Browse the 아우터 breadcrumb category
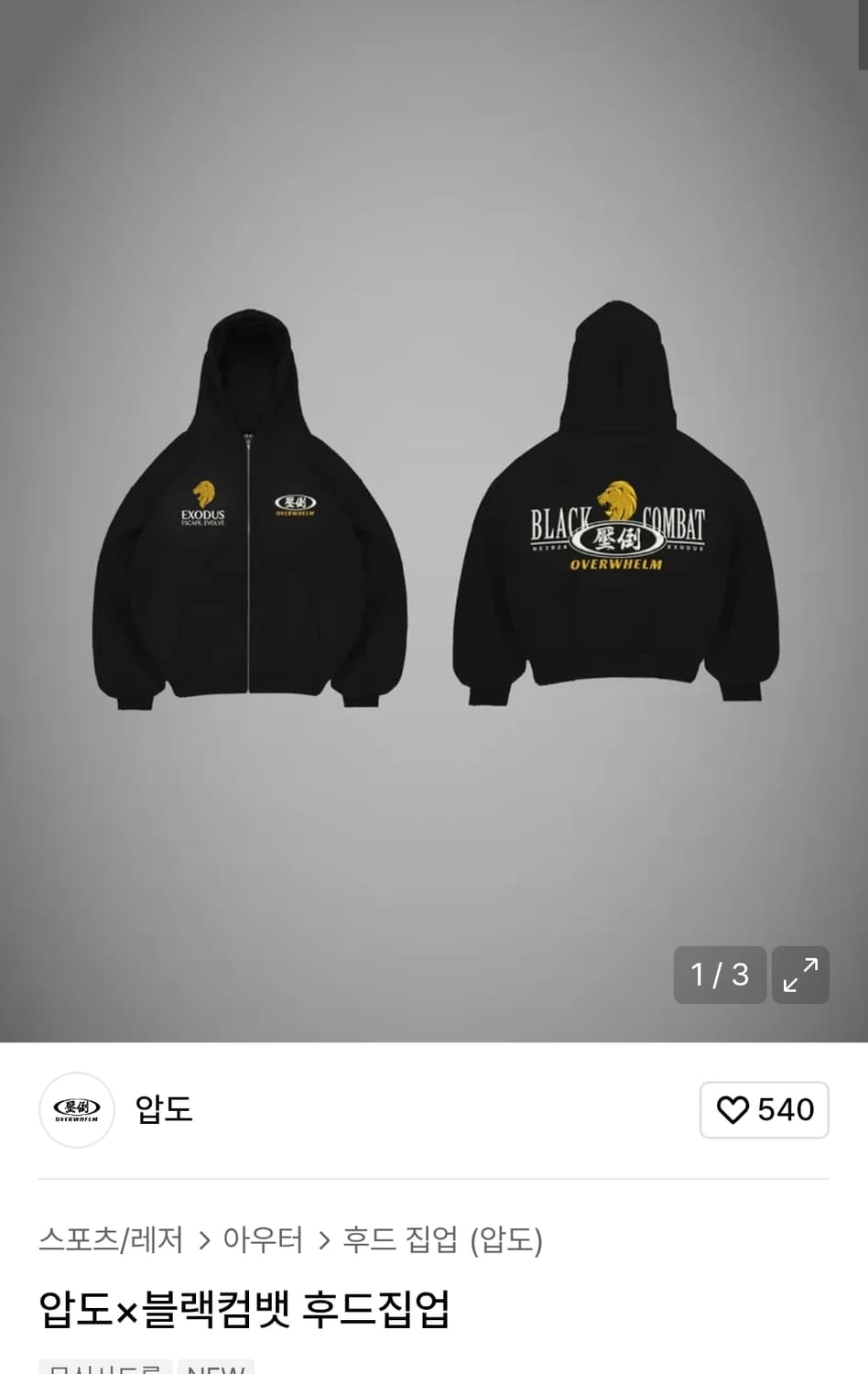This screenshot has width=868, height=1374. [x=266, y=1240]
